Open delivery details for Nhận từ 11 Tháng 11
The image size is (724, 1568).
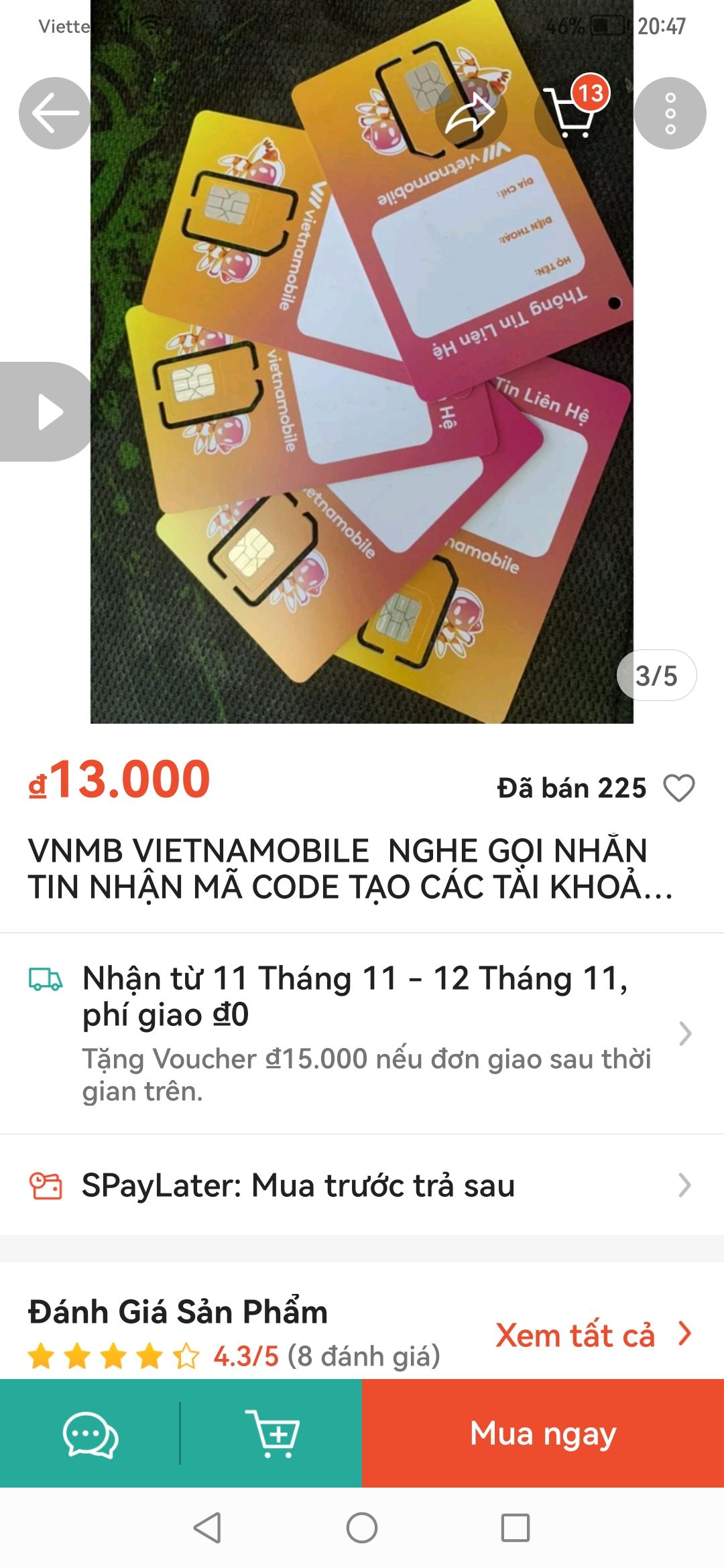[362, 1033]
